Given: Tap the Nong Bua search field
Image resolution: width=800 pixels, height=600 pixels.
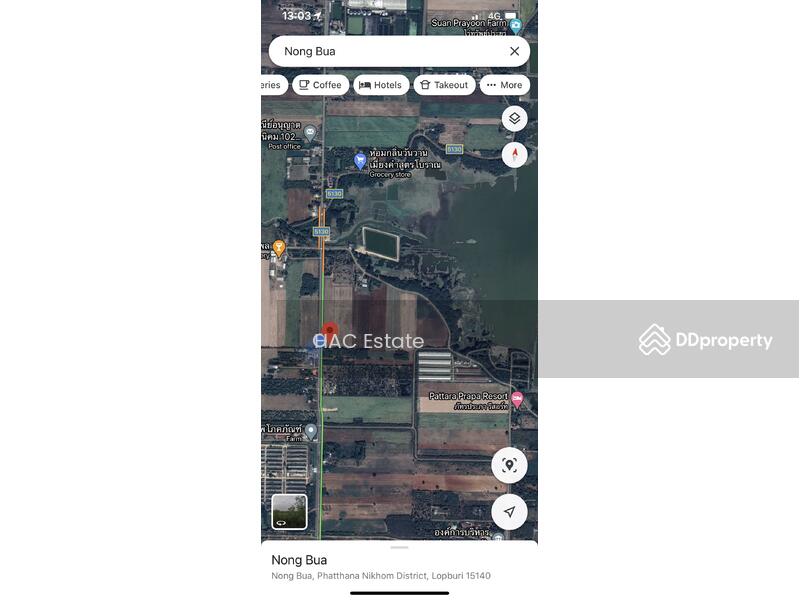Looking at the screenshot, I should (x=390, y=51).
